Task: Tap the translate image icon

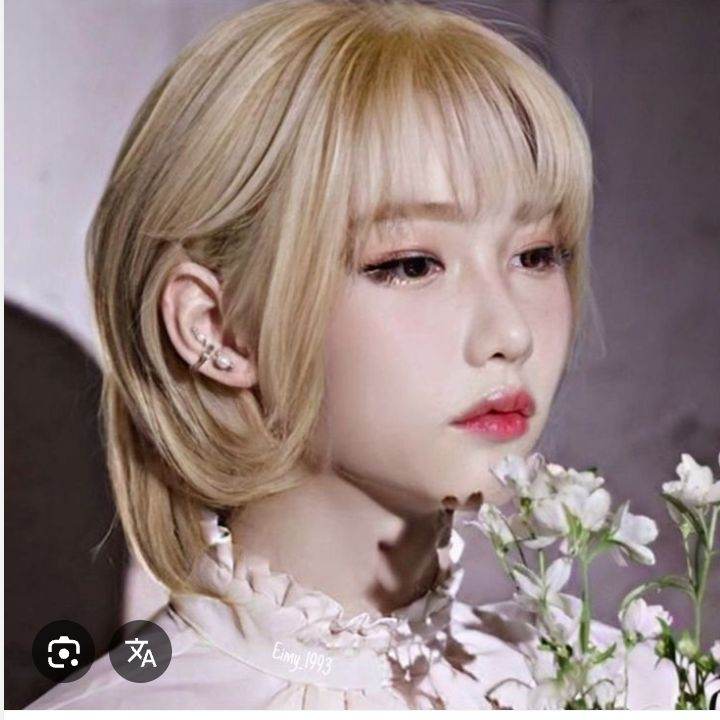Action: pos(140,652)
